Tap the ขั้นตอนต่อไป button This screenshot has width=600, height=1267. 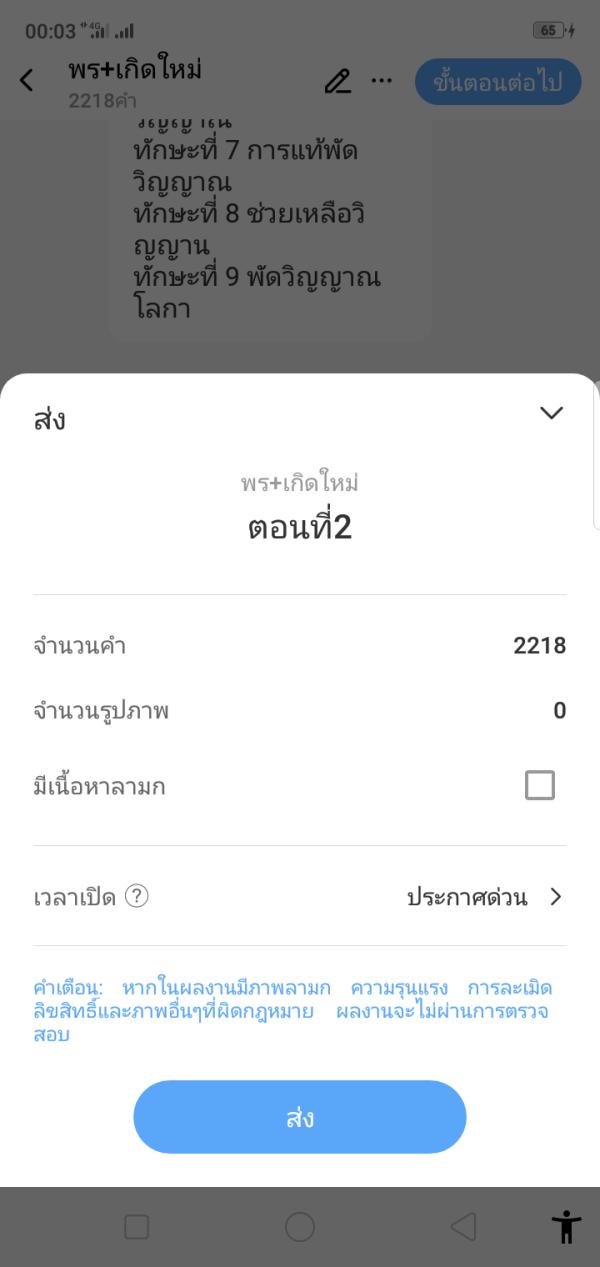[x=497, y=82]
